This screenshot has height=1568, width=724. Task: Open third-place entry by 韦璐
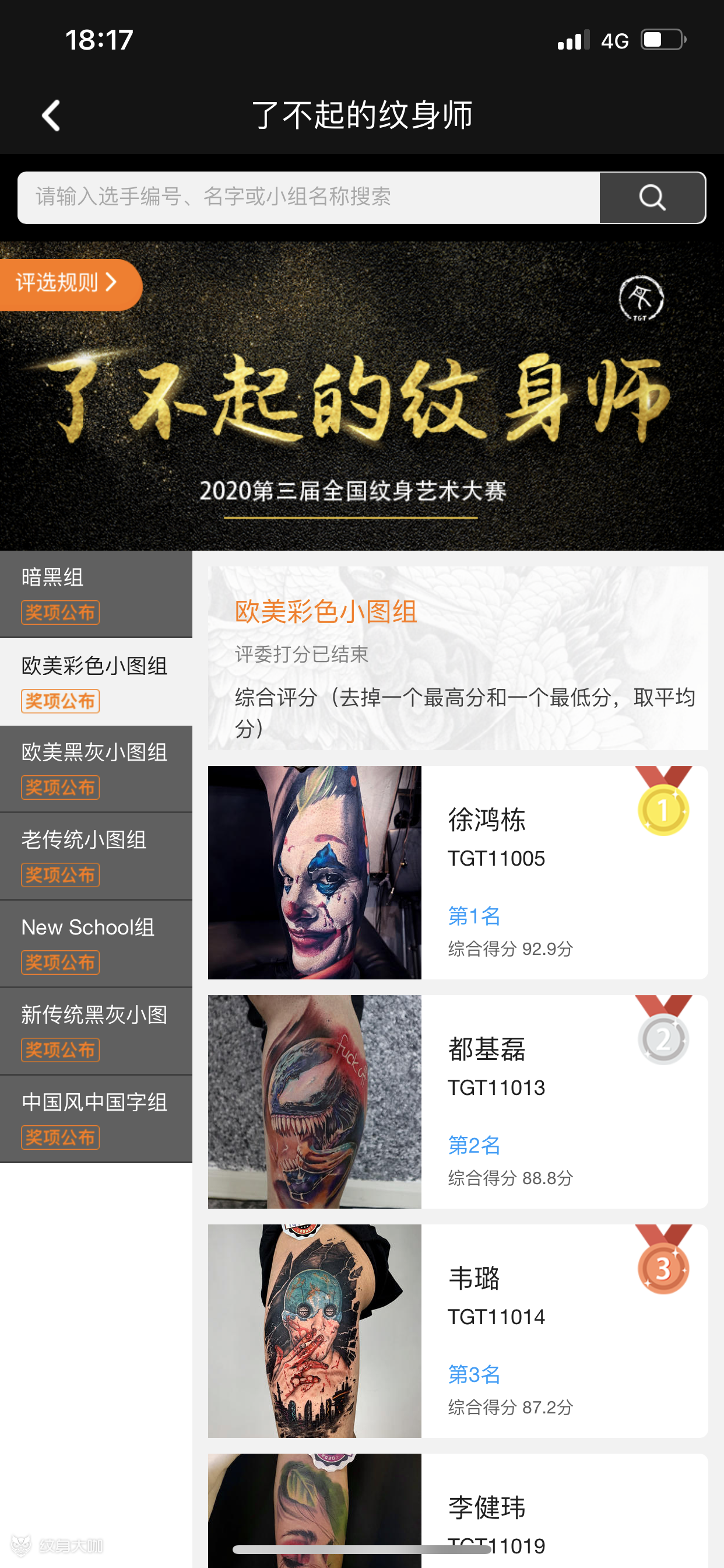[458, 1331]
